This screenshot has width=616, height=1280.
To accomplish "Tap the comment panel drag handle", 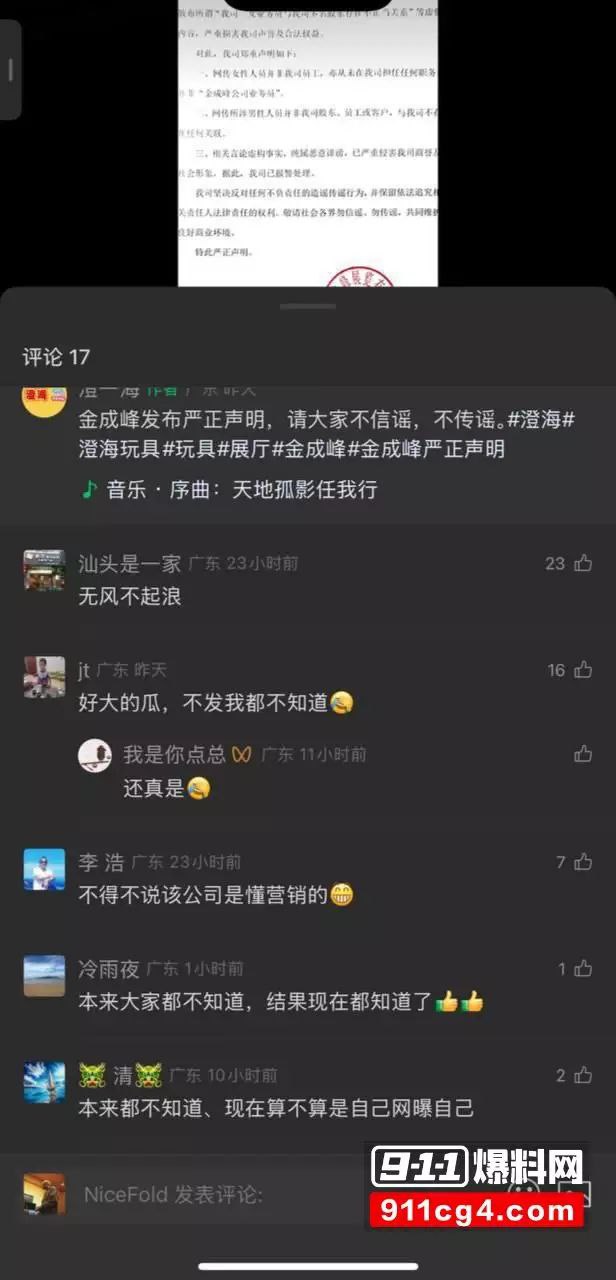I will pyautogui.click(x=307, y=306).
